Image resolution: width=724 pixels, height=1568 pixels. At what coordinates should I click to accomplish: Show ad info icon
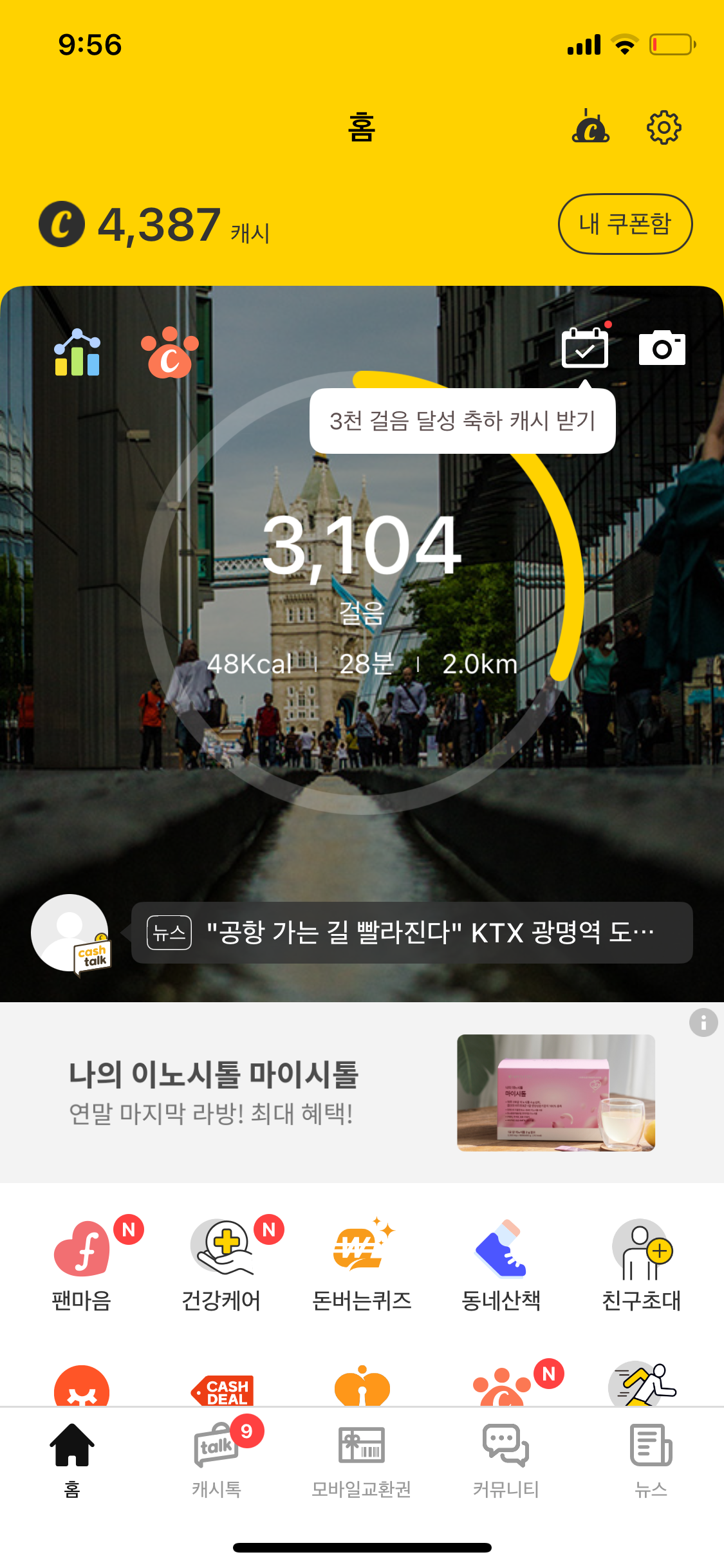[703, 1022]
